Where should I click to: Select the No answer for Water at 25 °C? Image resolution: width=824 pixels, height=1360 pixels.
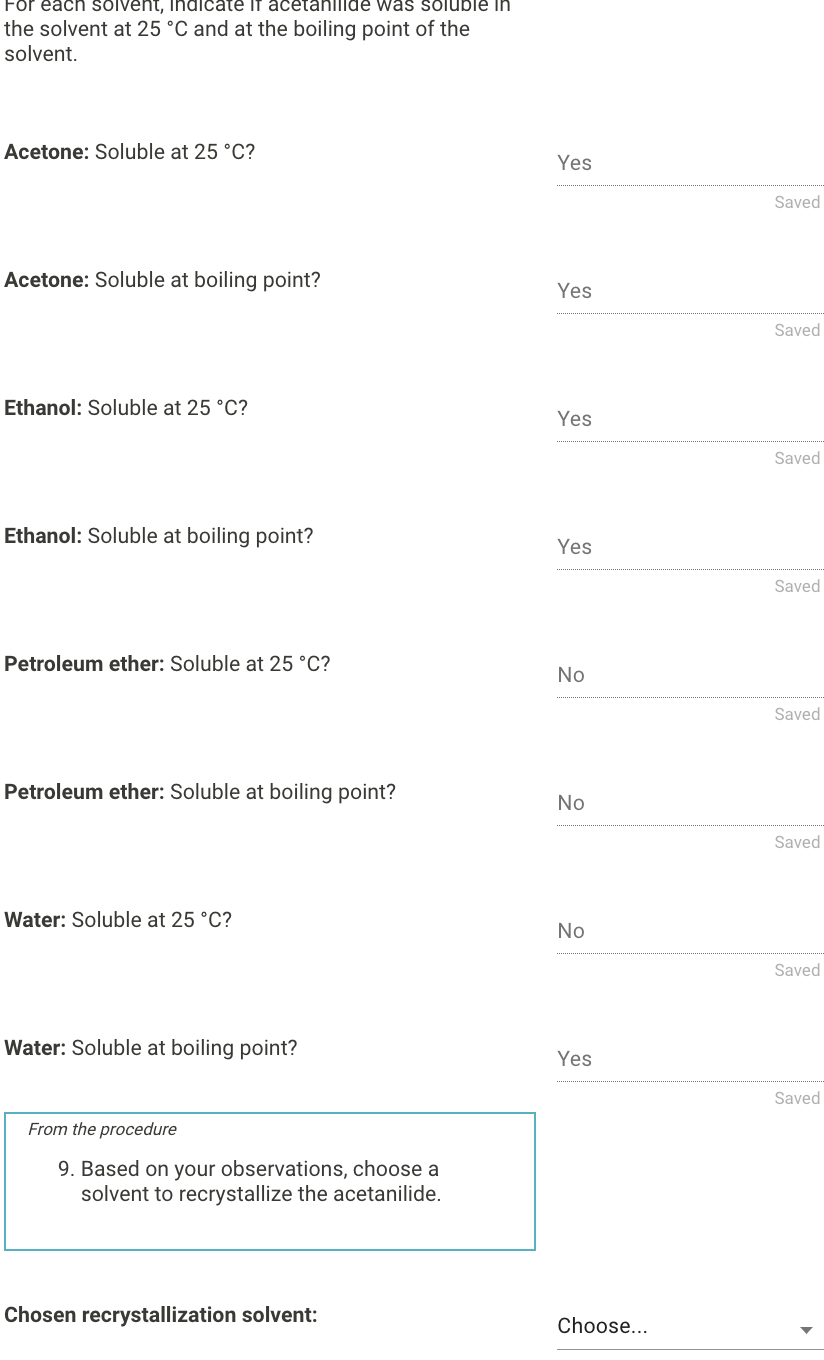570,931
